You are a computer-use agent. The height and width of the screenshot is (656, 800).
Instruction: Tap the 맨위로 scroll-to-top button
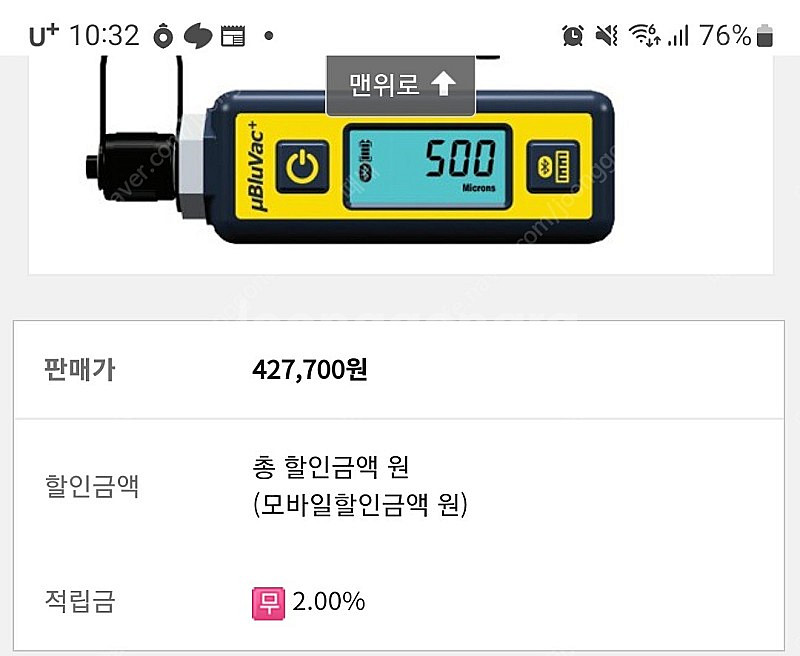tap(401, 85)
